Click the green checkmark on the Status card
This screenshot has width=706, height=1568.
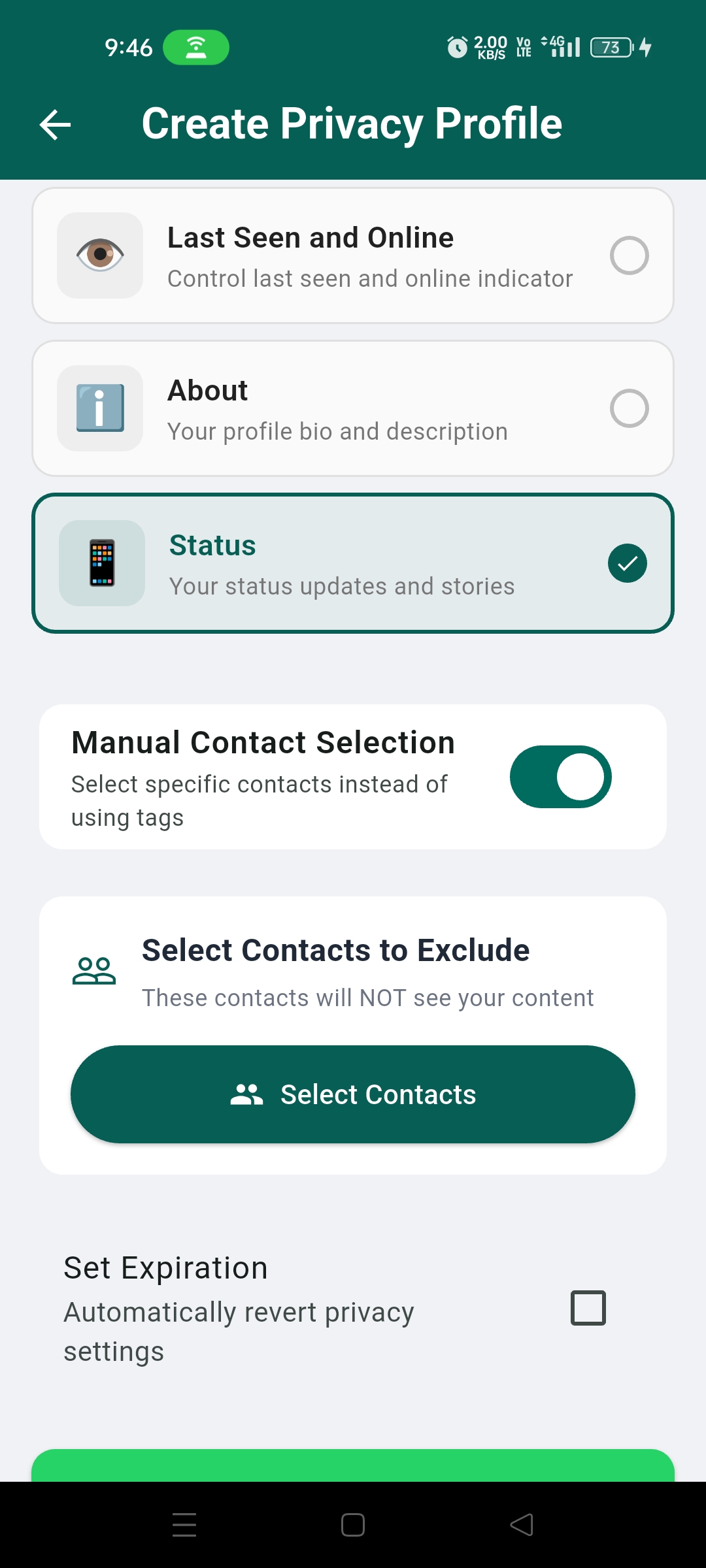(627, 563)
